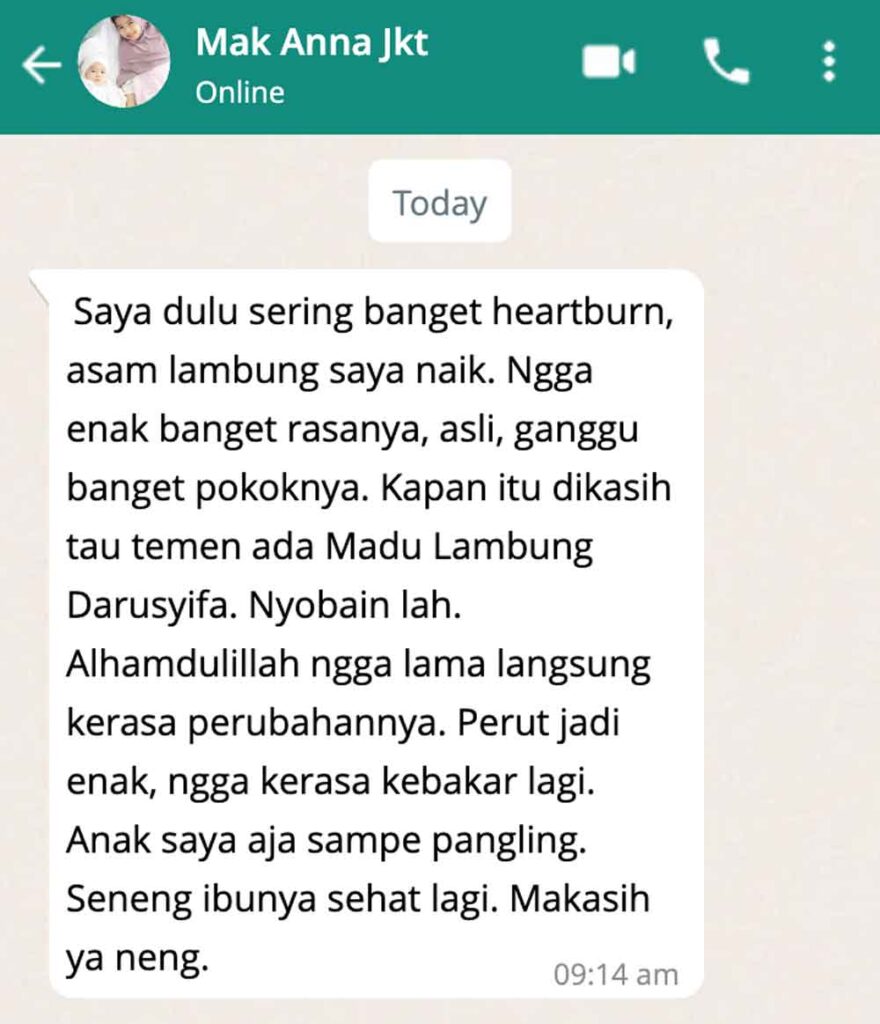Open the three-dot overflow menu
880x1024 pixels.
pyautogui.click(x=828, y=63)
